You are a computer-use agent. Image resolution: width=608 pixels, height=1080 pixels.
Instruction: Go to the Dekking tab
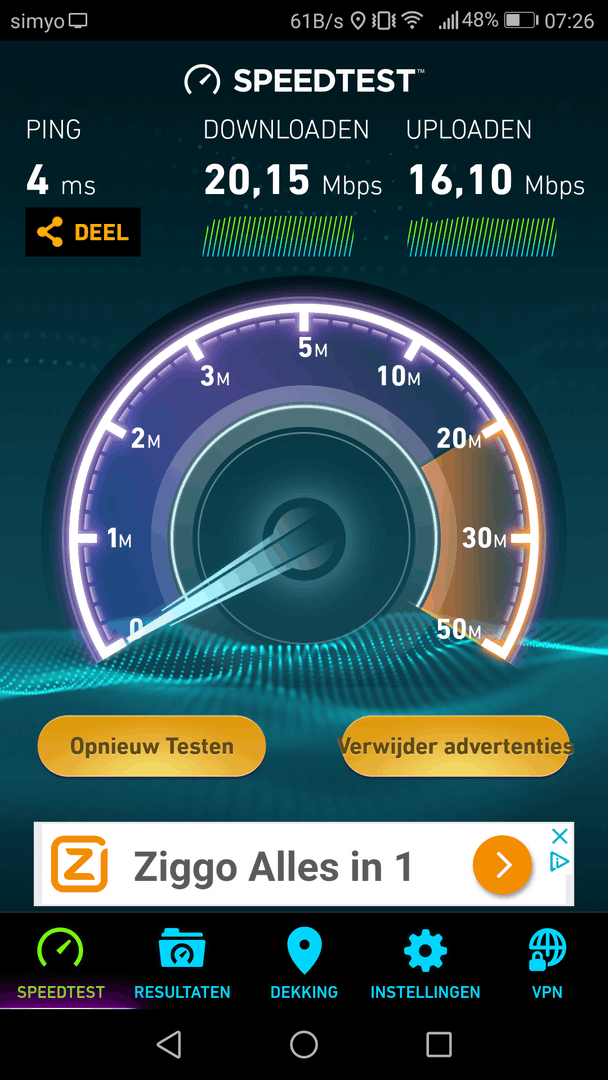[304, 964]
